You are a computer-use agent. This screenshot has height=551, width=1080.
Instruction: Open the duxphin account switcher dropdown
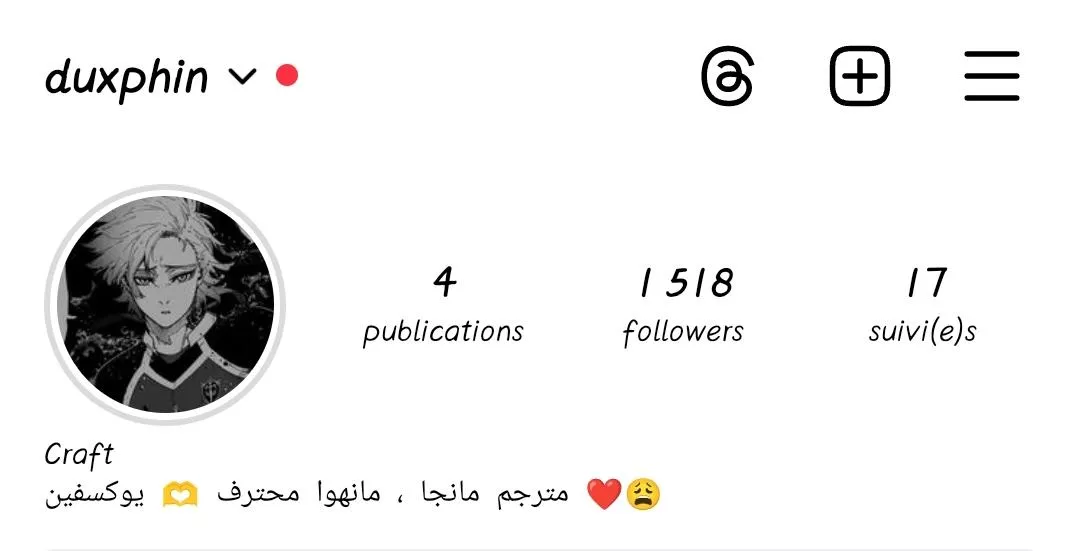[x=150, y=77]
